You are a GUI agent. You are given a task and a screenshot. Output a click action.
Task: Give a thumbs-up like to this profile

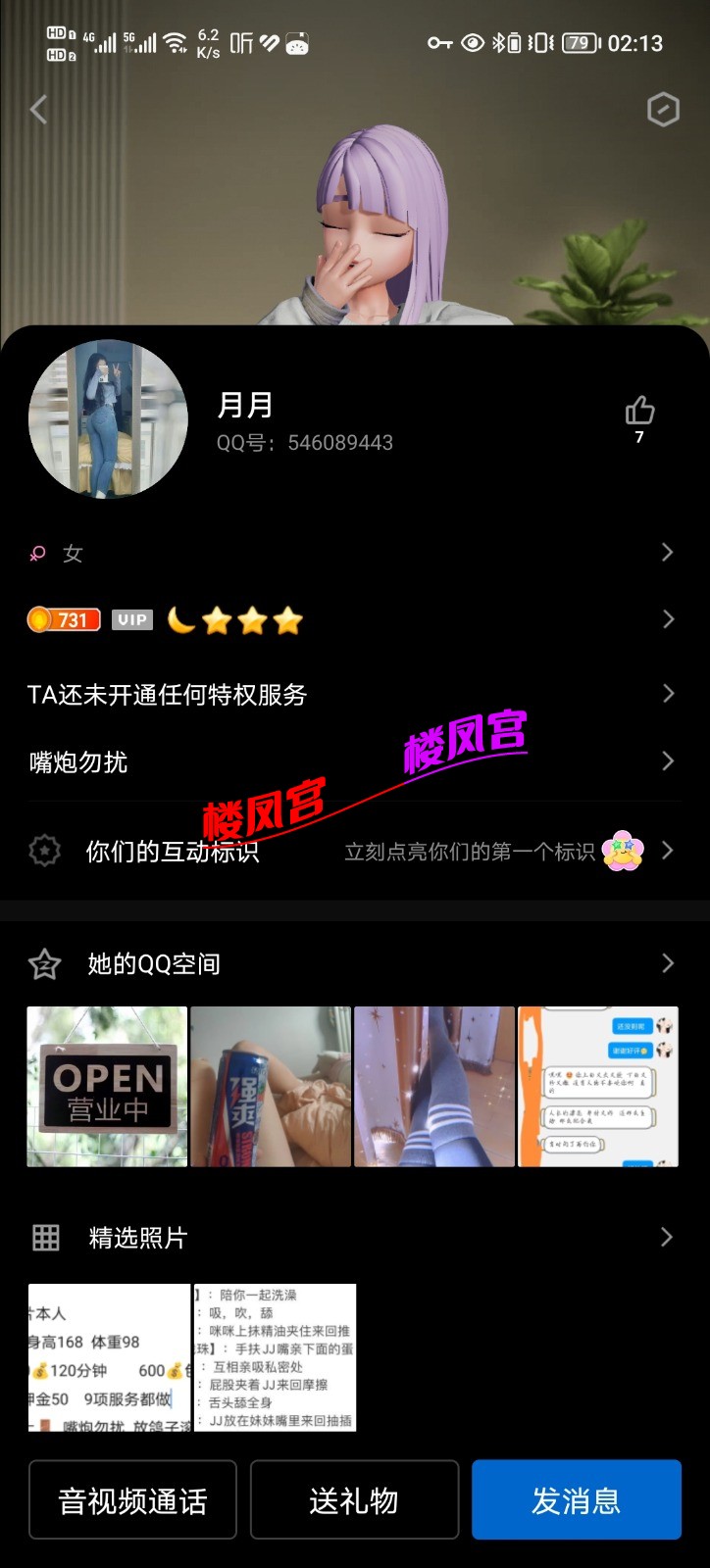(639, 412)
